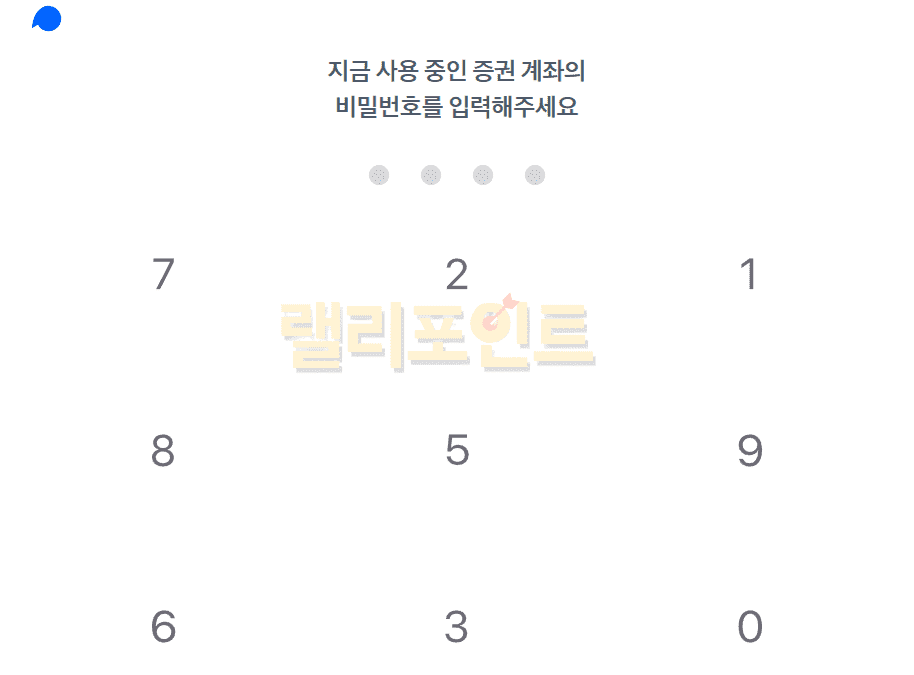Screen dimensions: 914x675
Task: Select digit 1 on the keypad
Action: [749, 275]
